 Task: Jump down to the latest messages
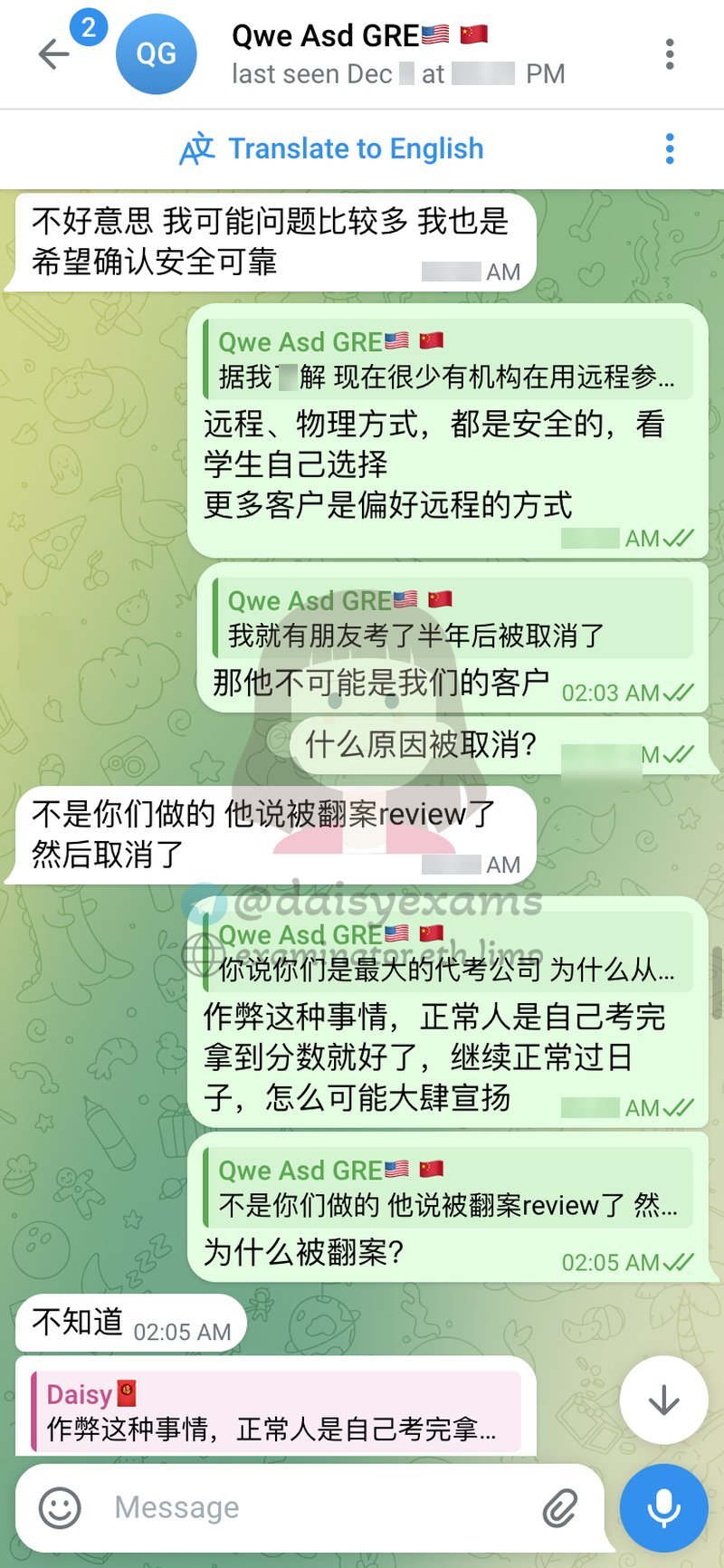tap(663, 1400)
